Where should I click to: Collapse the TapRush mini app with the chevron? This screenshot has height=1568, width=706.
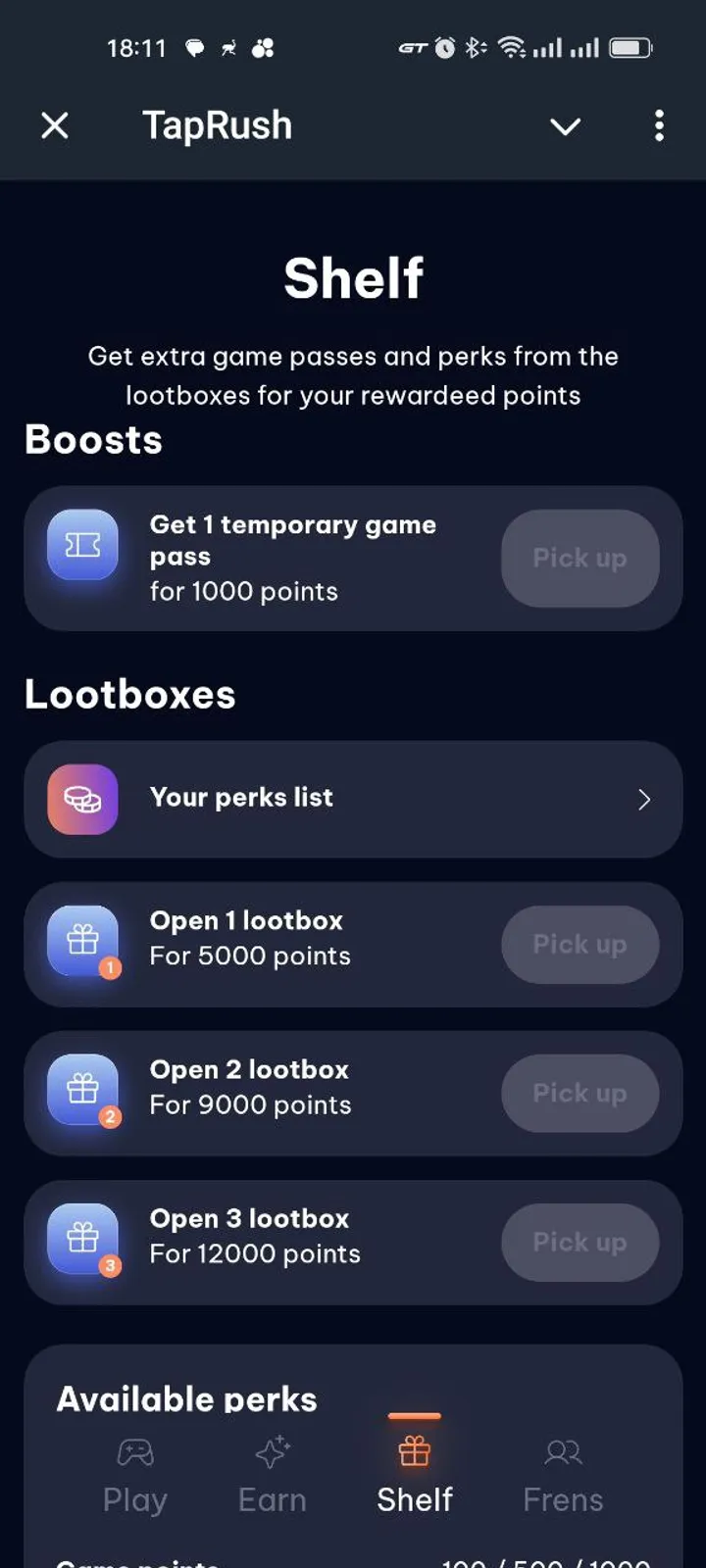tap(565, 126)
